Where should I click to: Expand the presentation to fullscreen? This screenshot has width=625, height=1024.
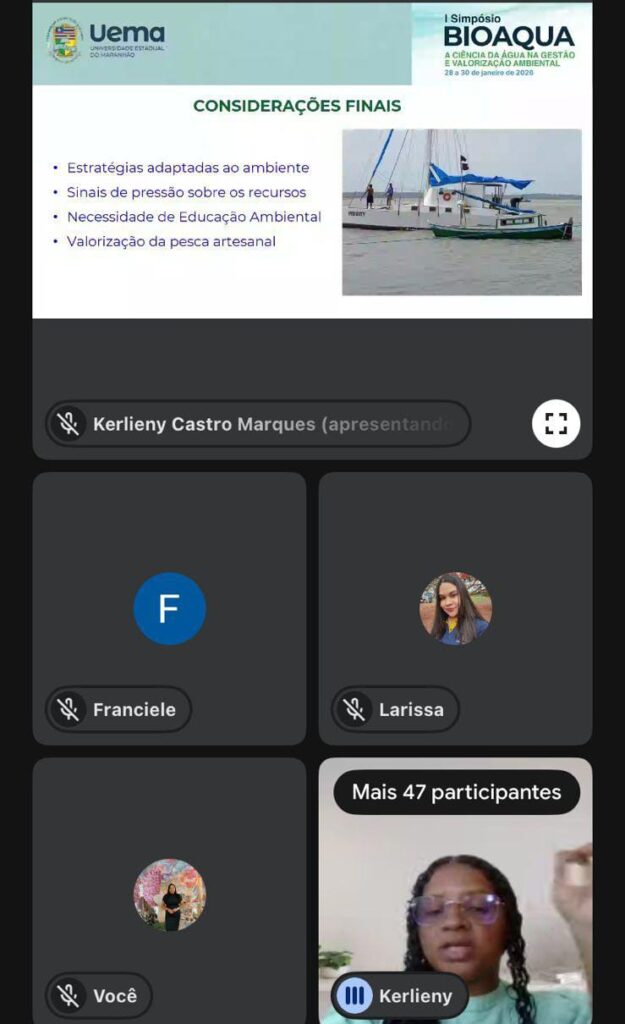[556, 423]
